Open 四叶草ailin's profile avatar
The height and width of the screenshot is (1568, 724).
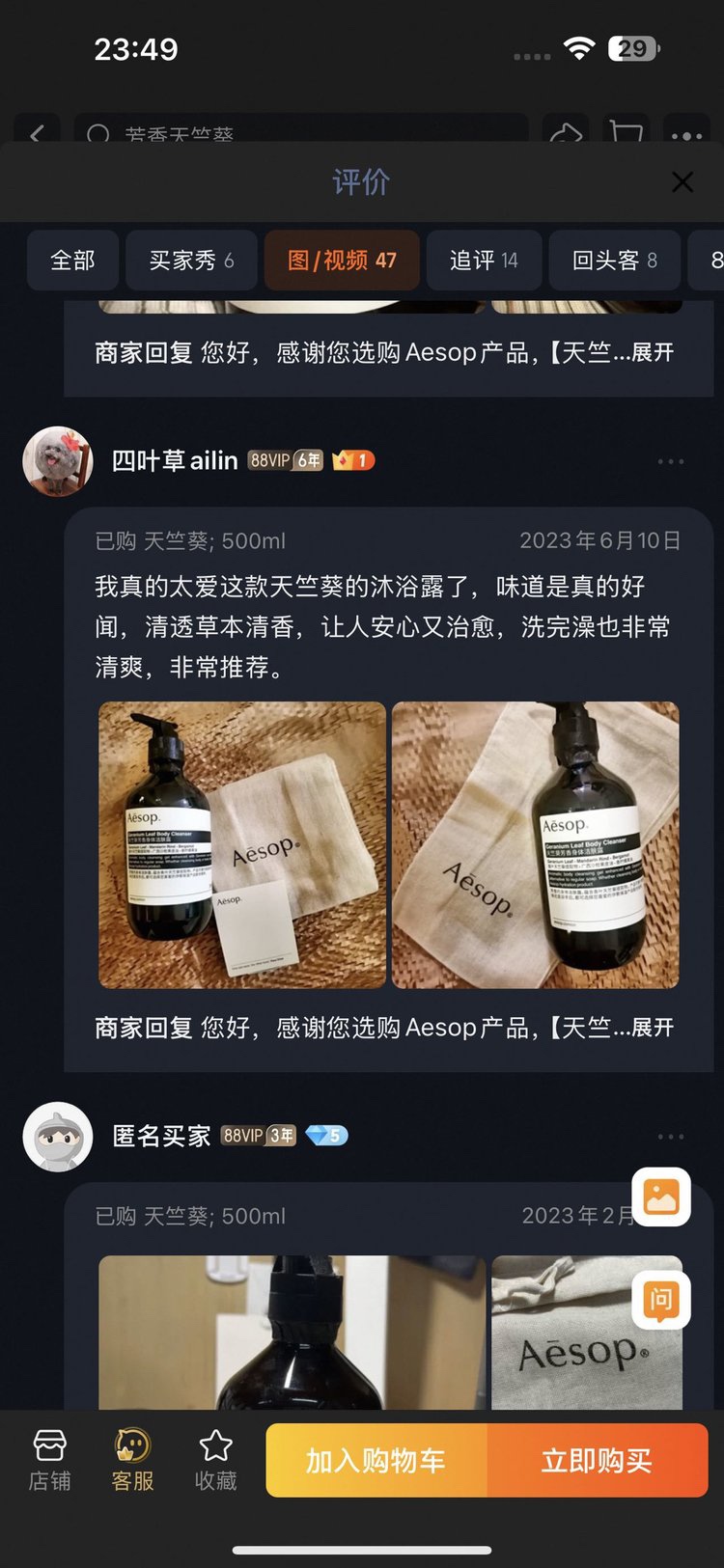tap(57, 461)
